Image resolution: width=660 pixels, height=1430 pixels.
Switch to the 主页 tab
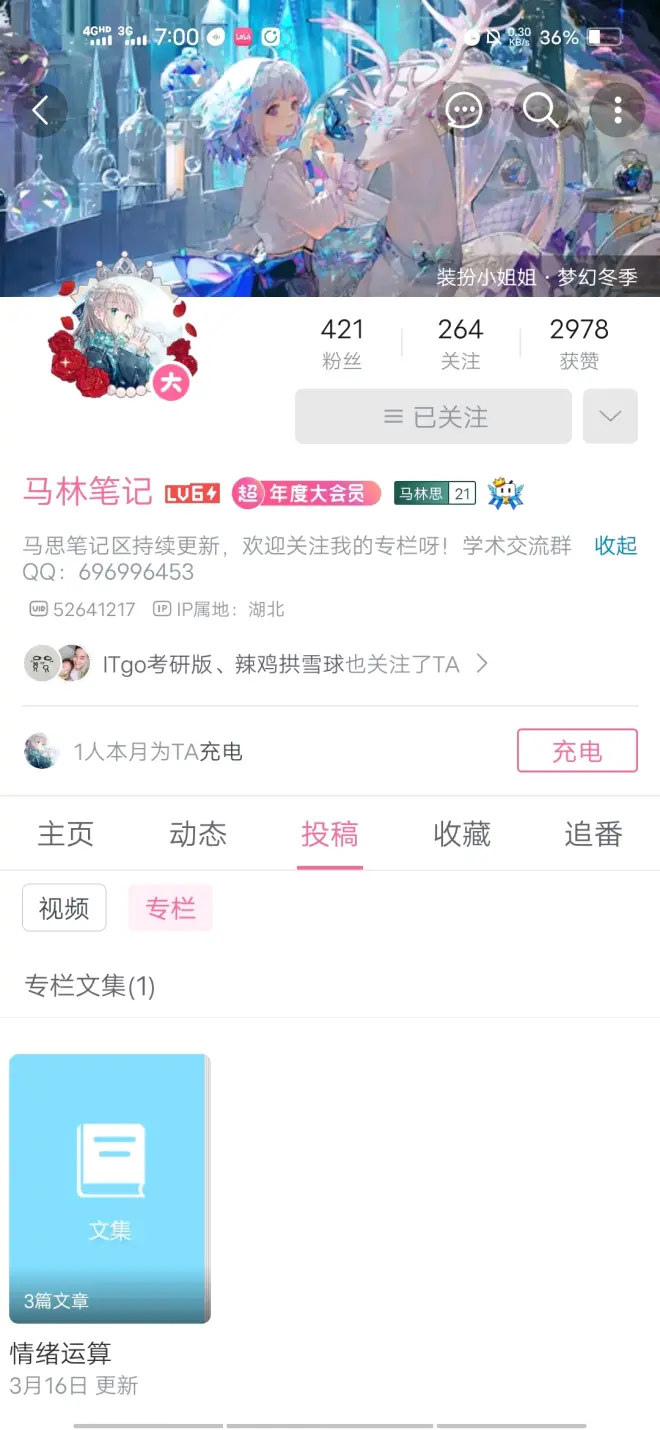coord(66,834)
